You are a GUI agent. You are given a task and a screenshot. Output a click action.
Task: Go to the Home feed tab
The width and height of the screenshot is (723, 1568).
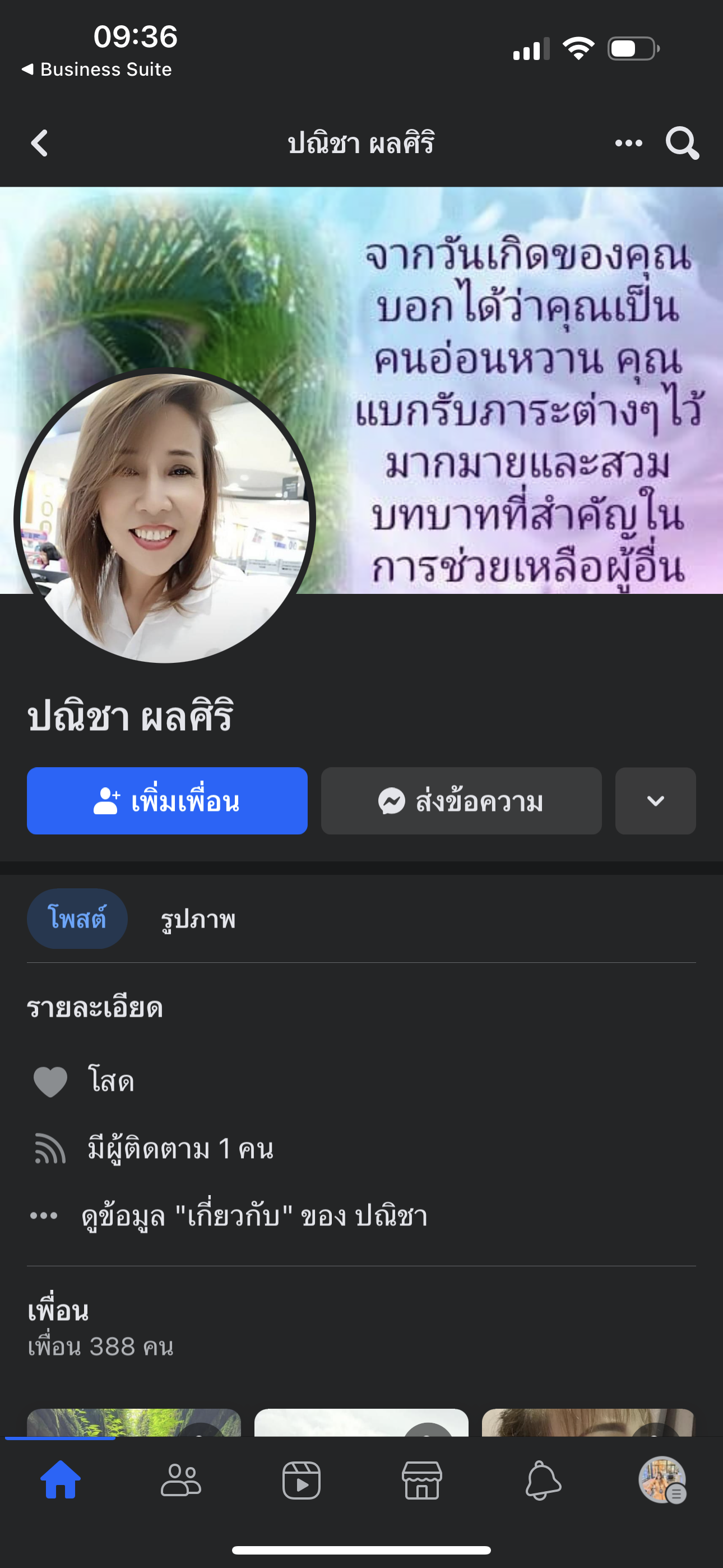[x=61, y=1481]
